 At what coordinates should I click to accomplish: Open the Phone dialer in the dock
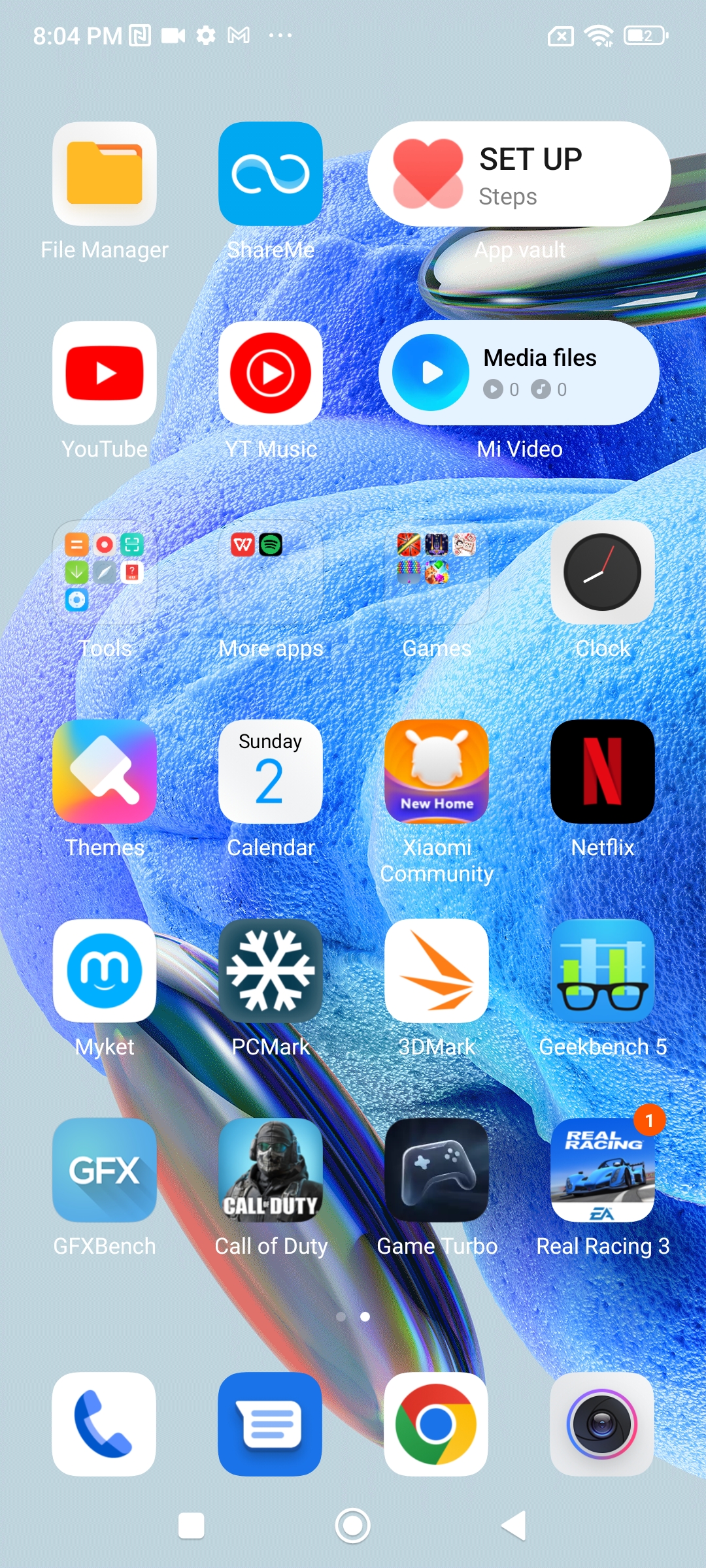(105, 1424)
